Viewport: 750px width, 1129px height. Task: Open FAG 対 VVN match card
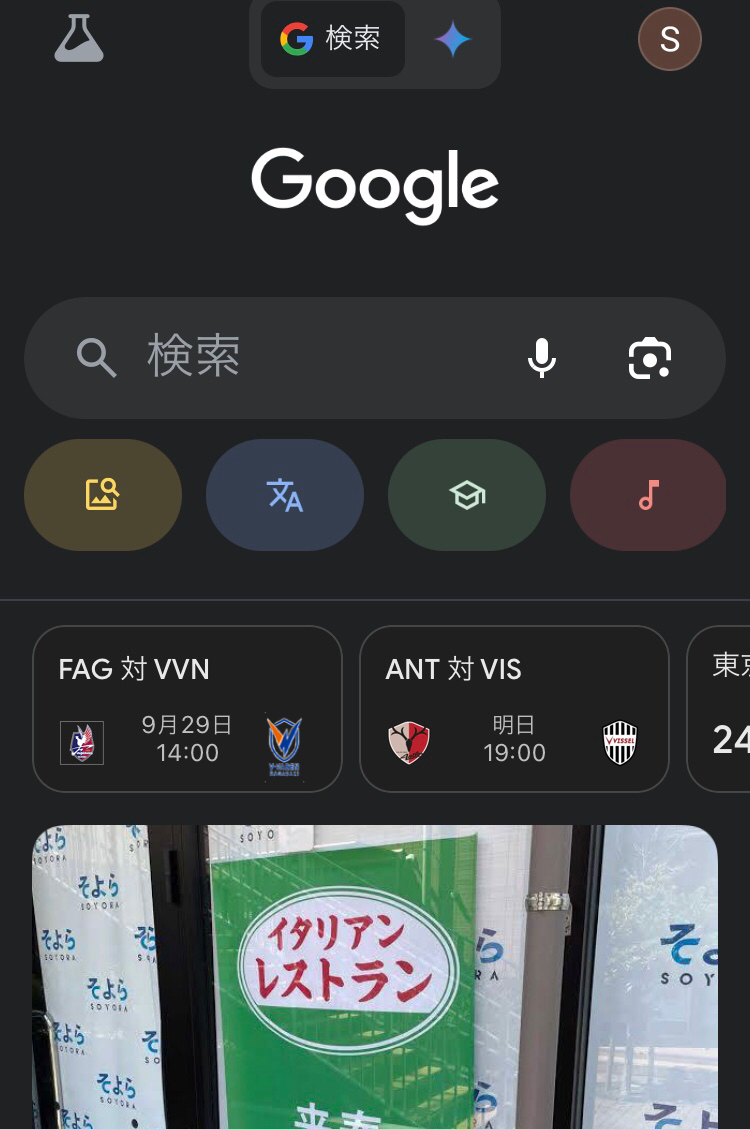point(187,708)
